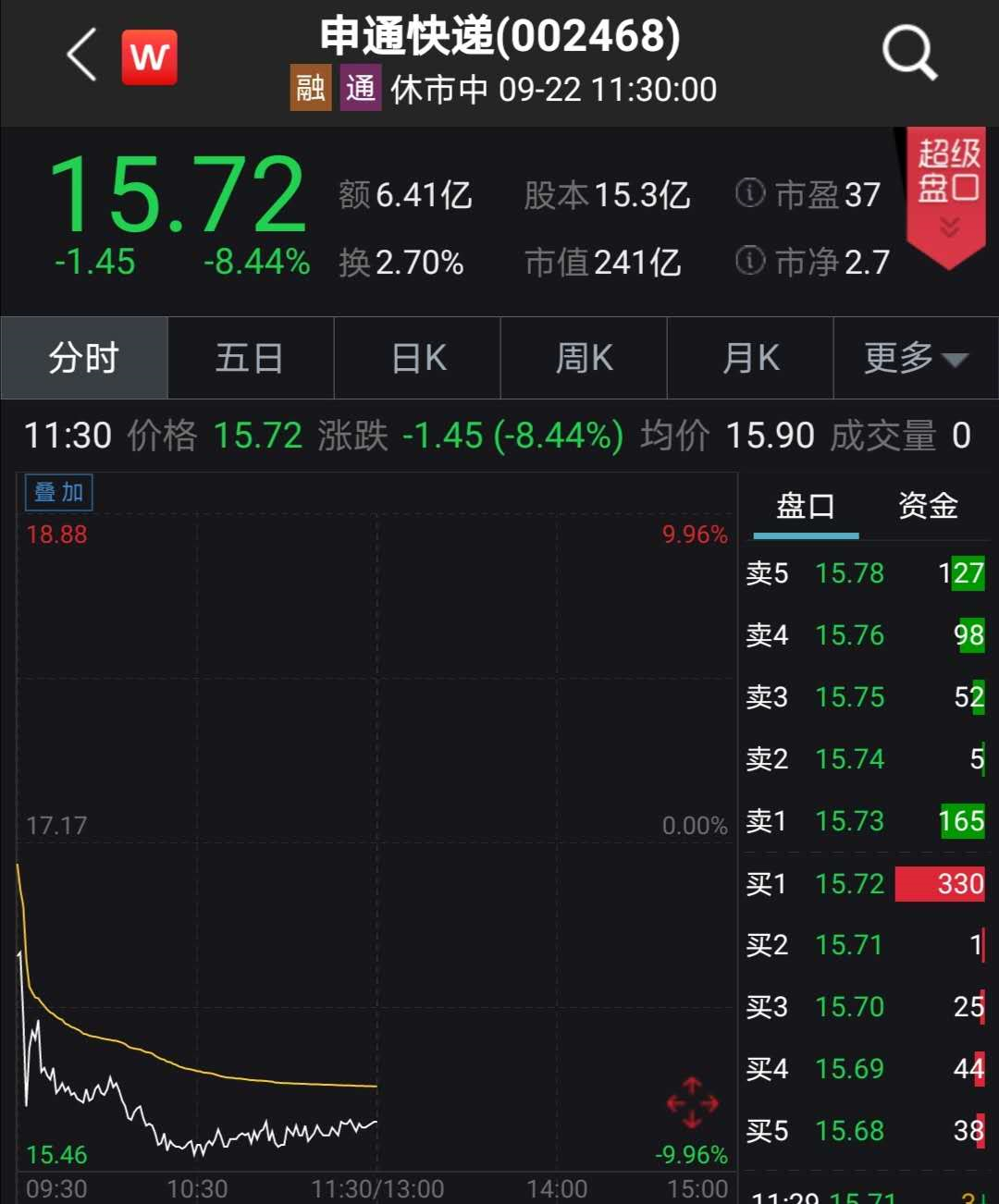Viewport: 999px width, 1204px height.
Task: Expand the 超级盘口 ribbon
Action: tap(948, 194)
